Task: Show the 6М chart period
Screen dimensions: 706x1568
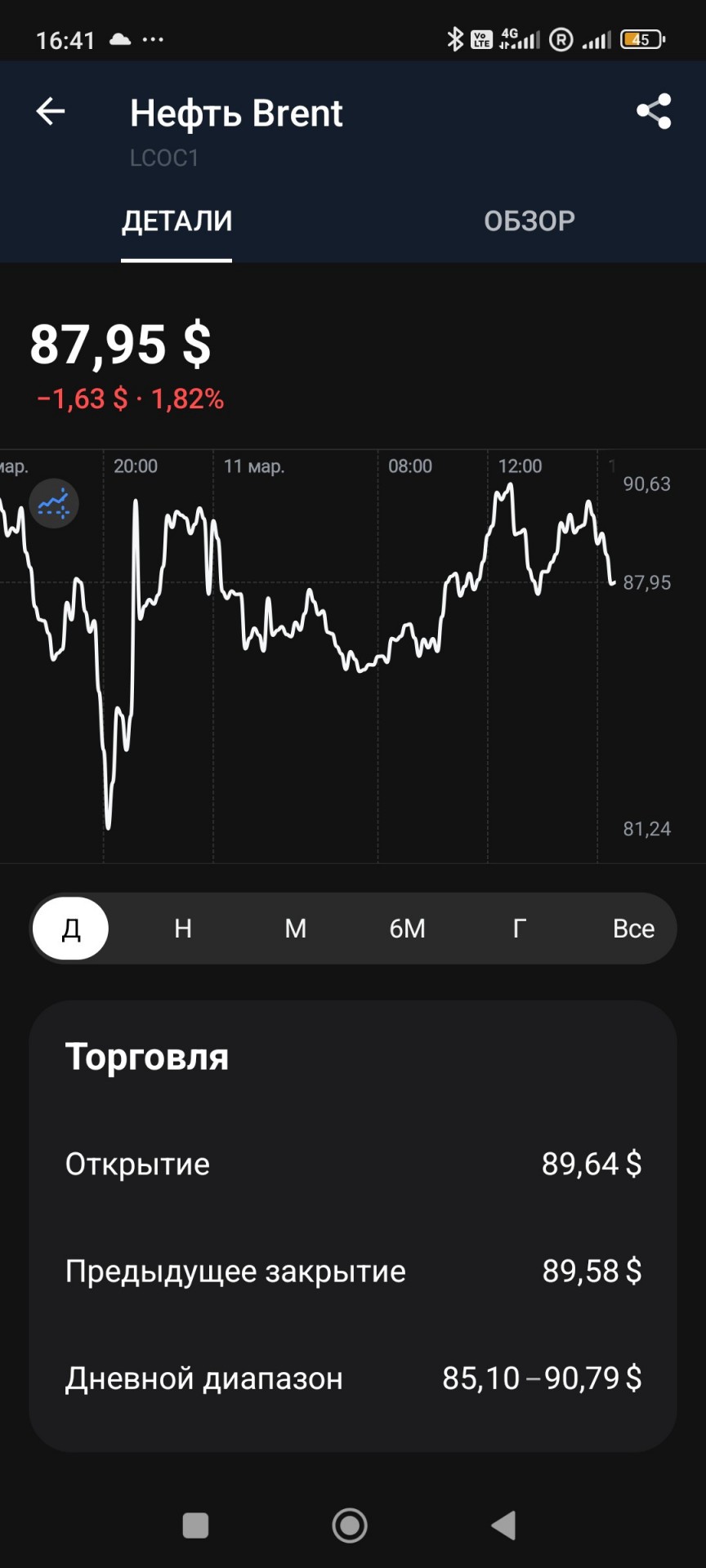Action: pos(407,929)
